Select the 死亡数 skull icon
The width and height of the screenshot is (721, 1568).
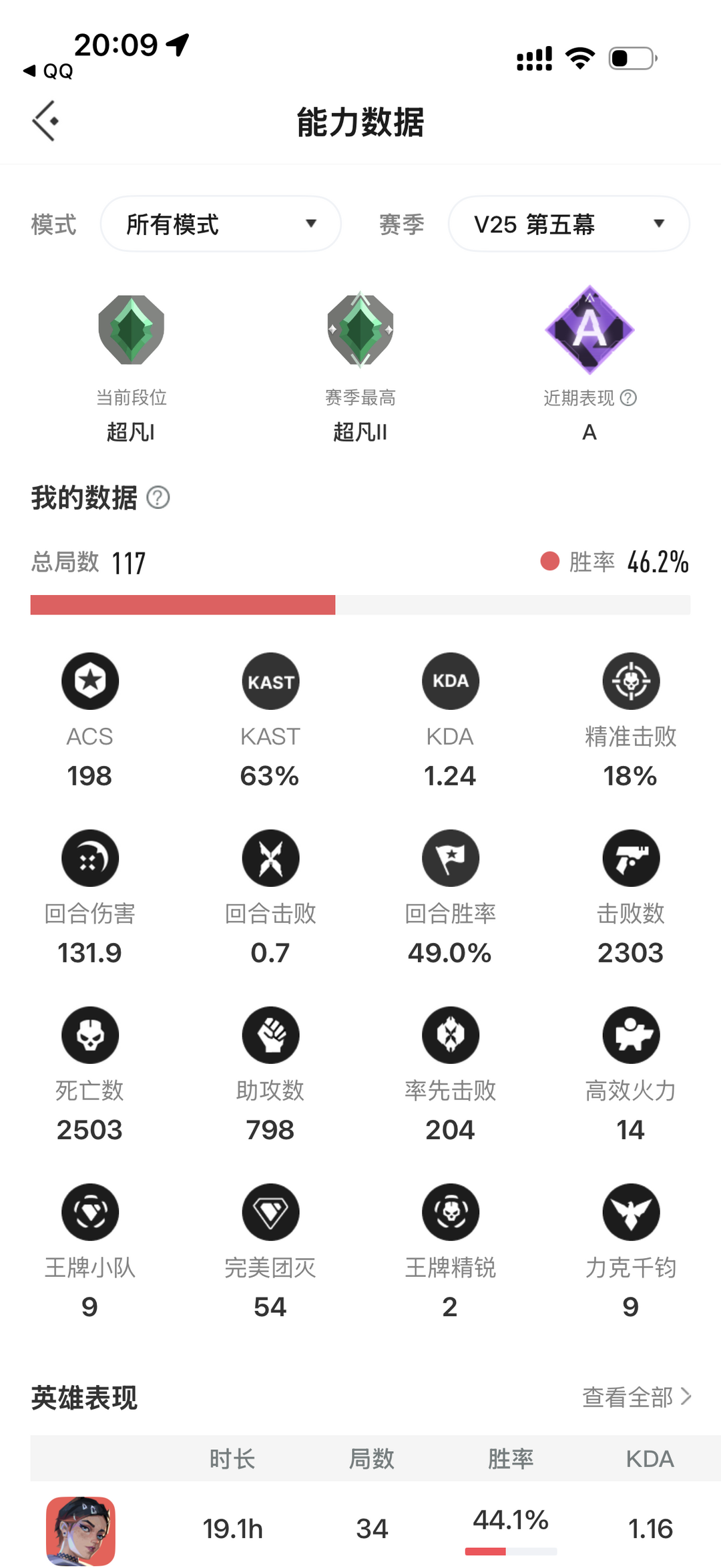pyautogui.click(x=89, y=1034)
